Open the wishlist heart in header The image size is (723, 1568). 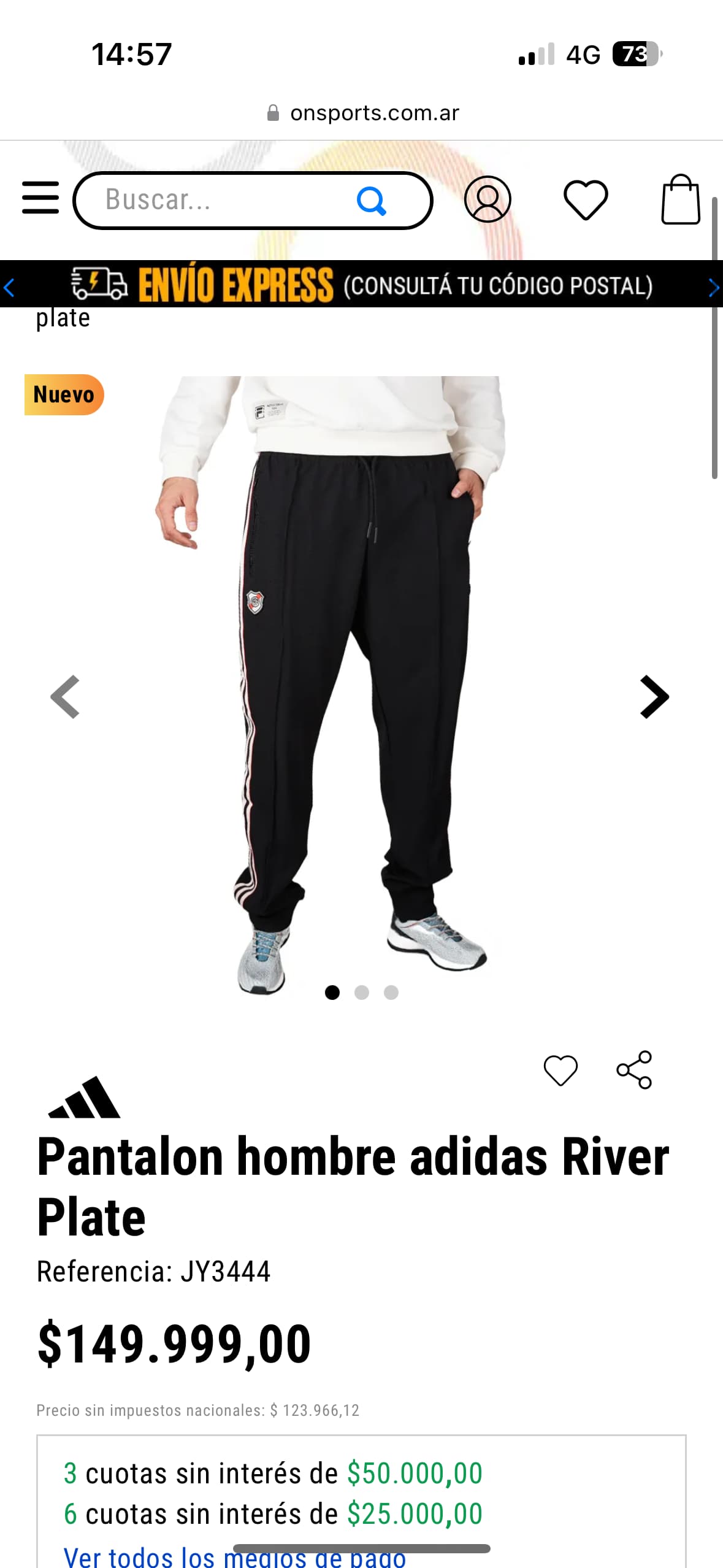point(586,200)
